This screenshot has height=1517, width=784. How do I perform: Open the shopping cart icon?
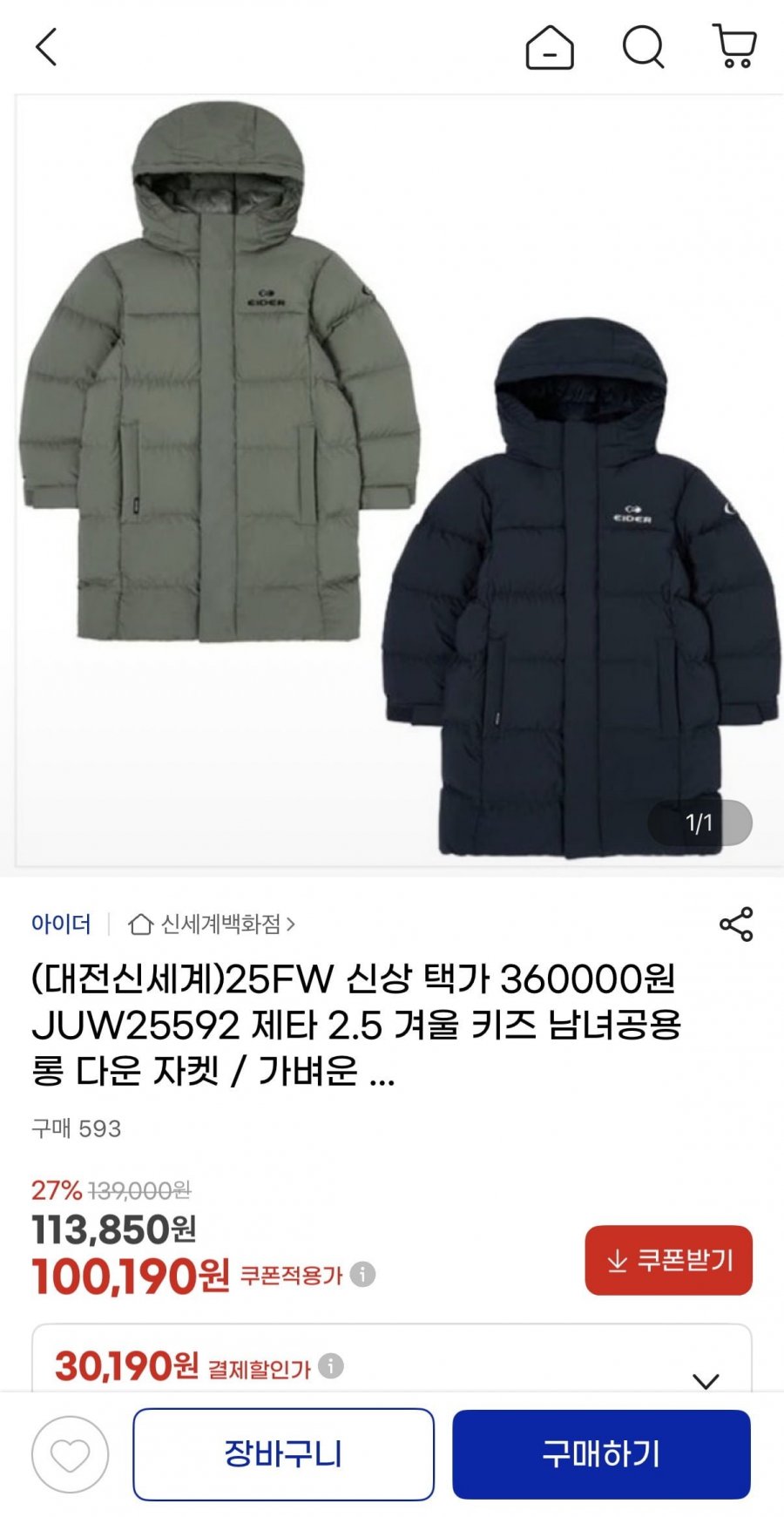pyautogui.click(x=734, y=48)
